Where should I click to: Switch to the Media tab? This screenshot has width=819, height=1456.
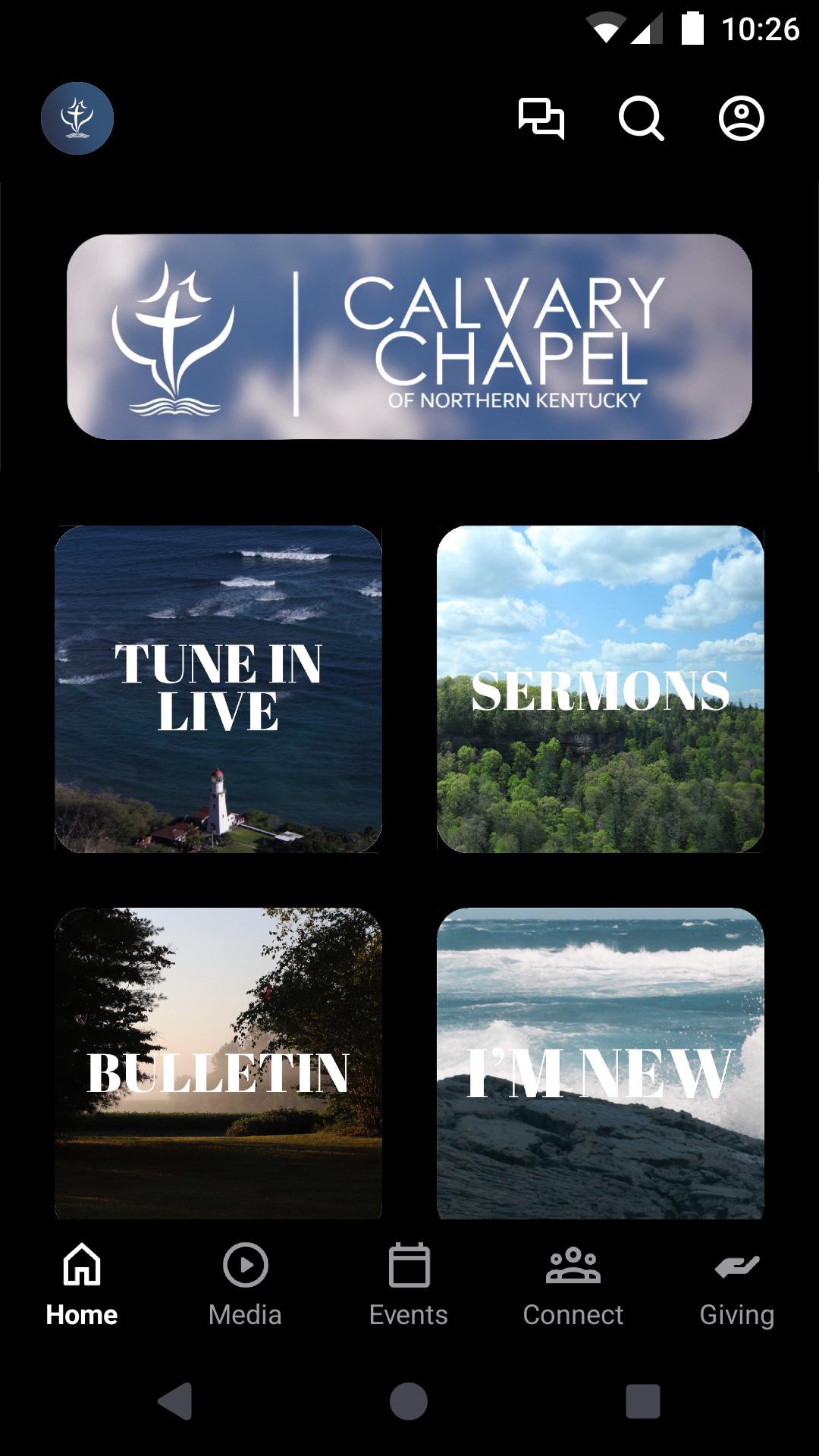pos(245,1282)
